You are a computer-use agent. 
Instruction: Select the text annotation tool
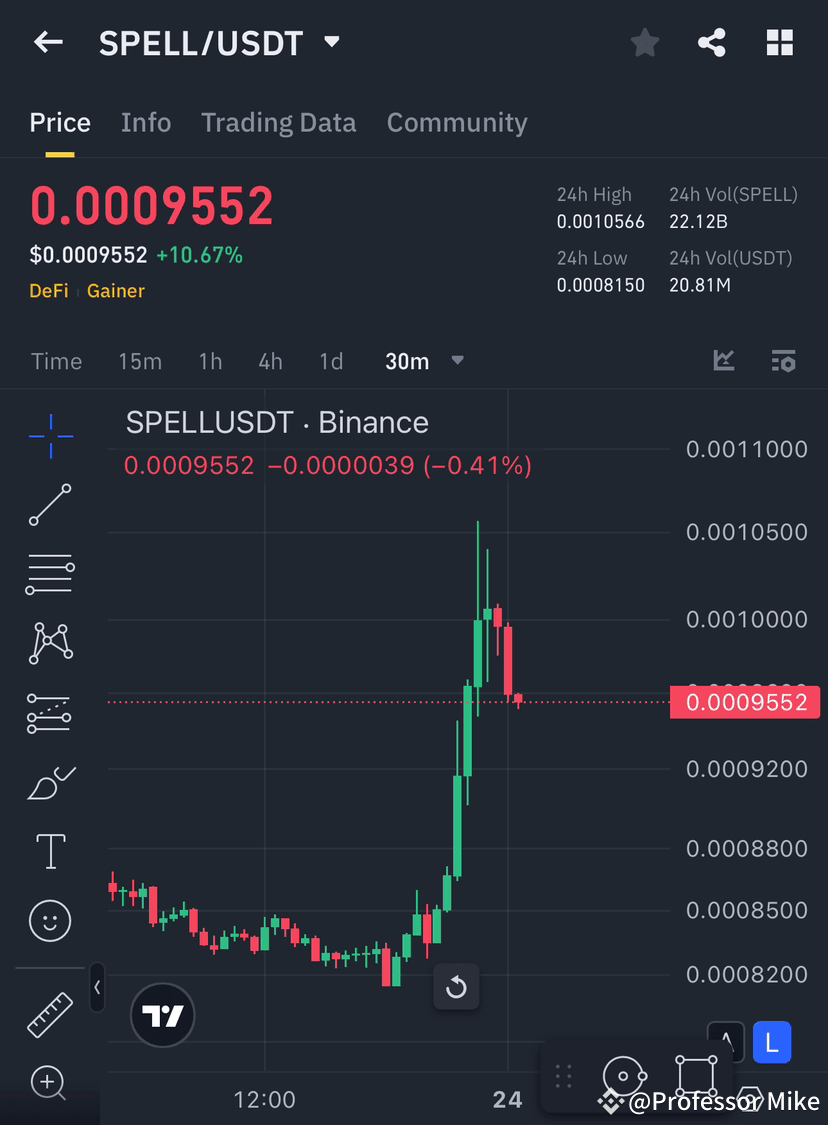click(49, 851)
